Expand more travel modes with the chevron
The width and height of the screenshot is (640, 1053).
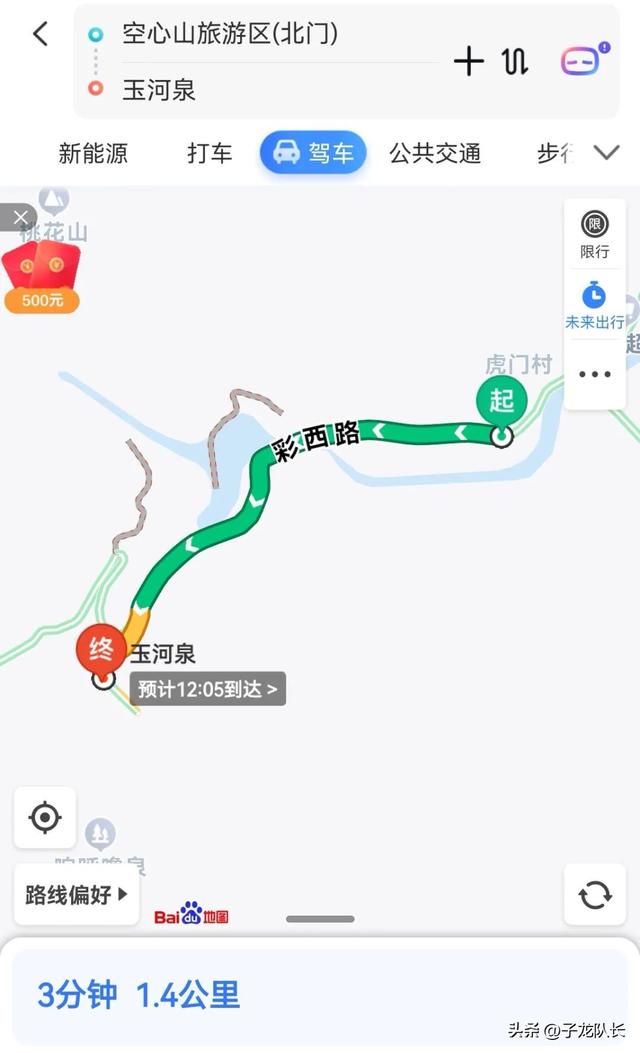606,153
